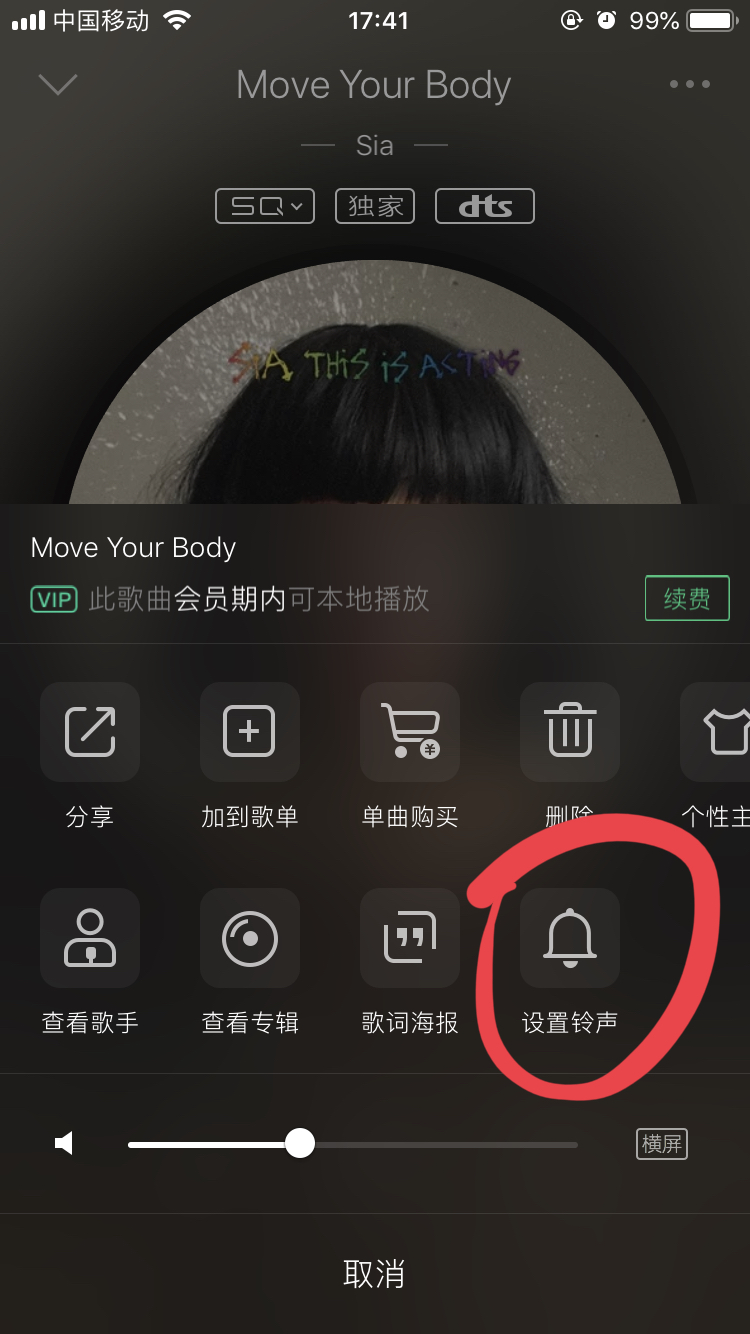This screenshot has width=750, height=1334.
Task: Mute playback with the speaker icon
Action: [x=64, y=1144]
